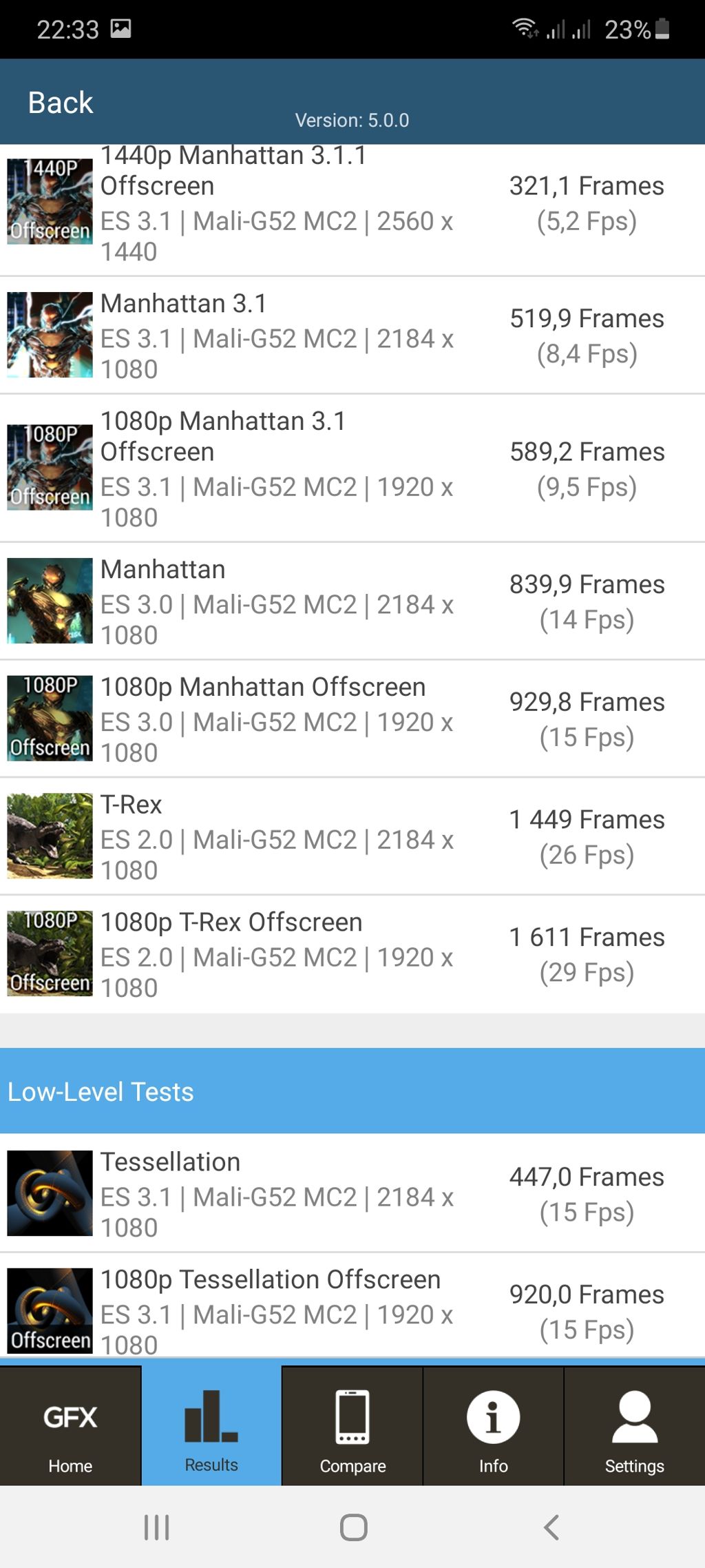Go to the Info tab
The width and height of the screenshot is (705, 1568).
(493, 1425)
